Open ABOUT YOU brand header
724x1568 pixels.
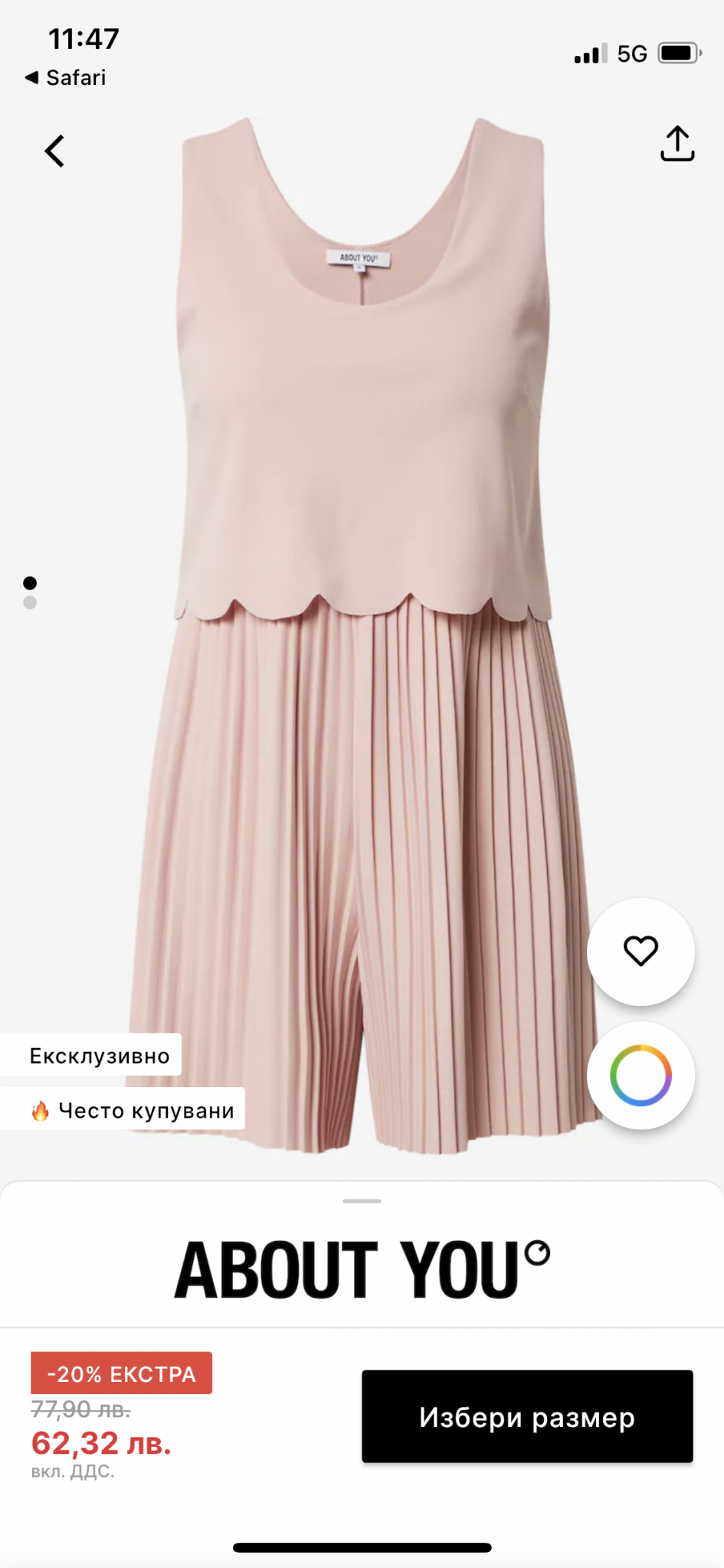pos(362,1269)
